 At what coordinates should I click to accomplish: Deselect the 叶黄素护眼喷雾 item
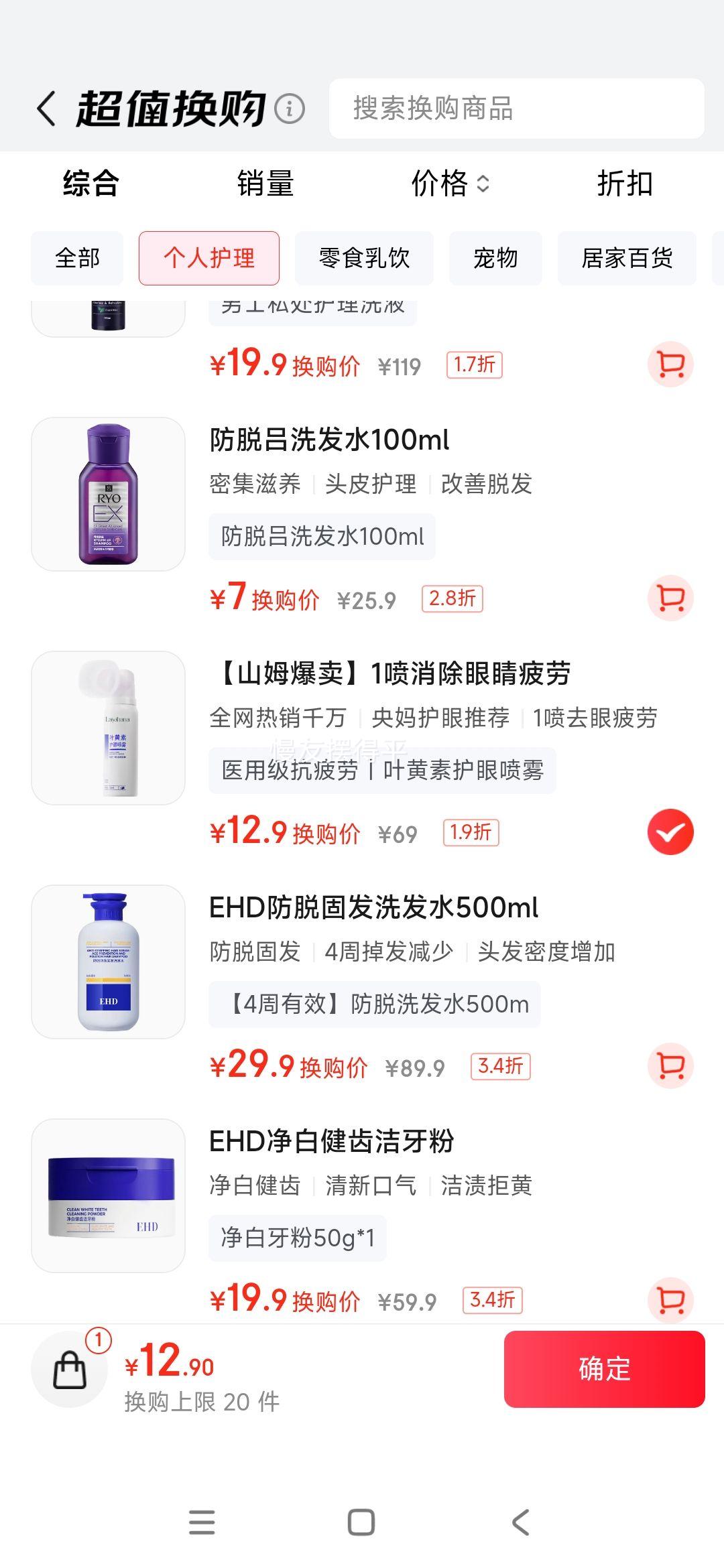point(670,832)
